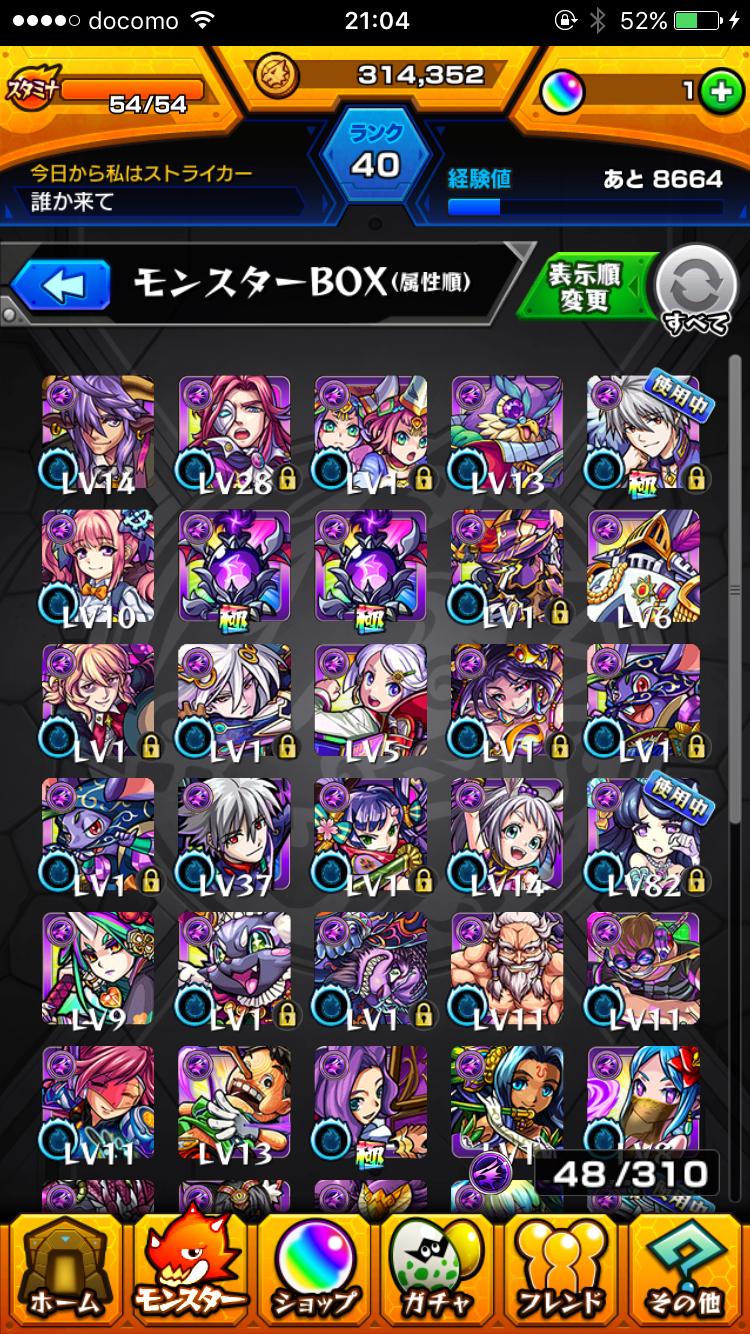The height and width of the screenshot is (1334, 750).
Task: Select the LV6 white armored knight monster
Action: (644, 568)
